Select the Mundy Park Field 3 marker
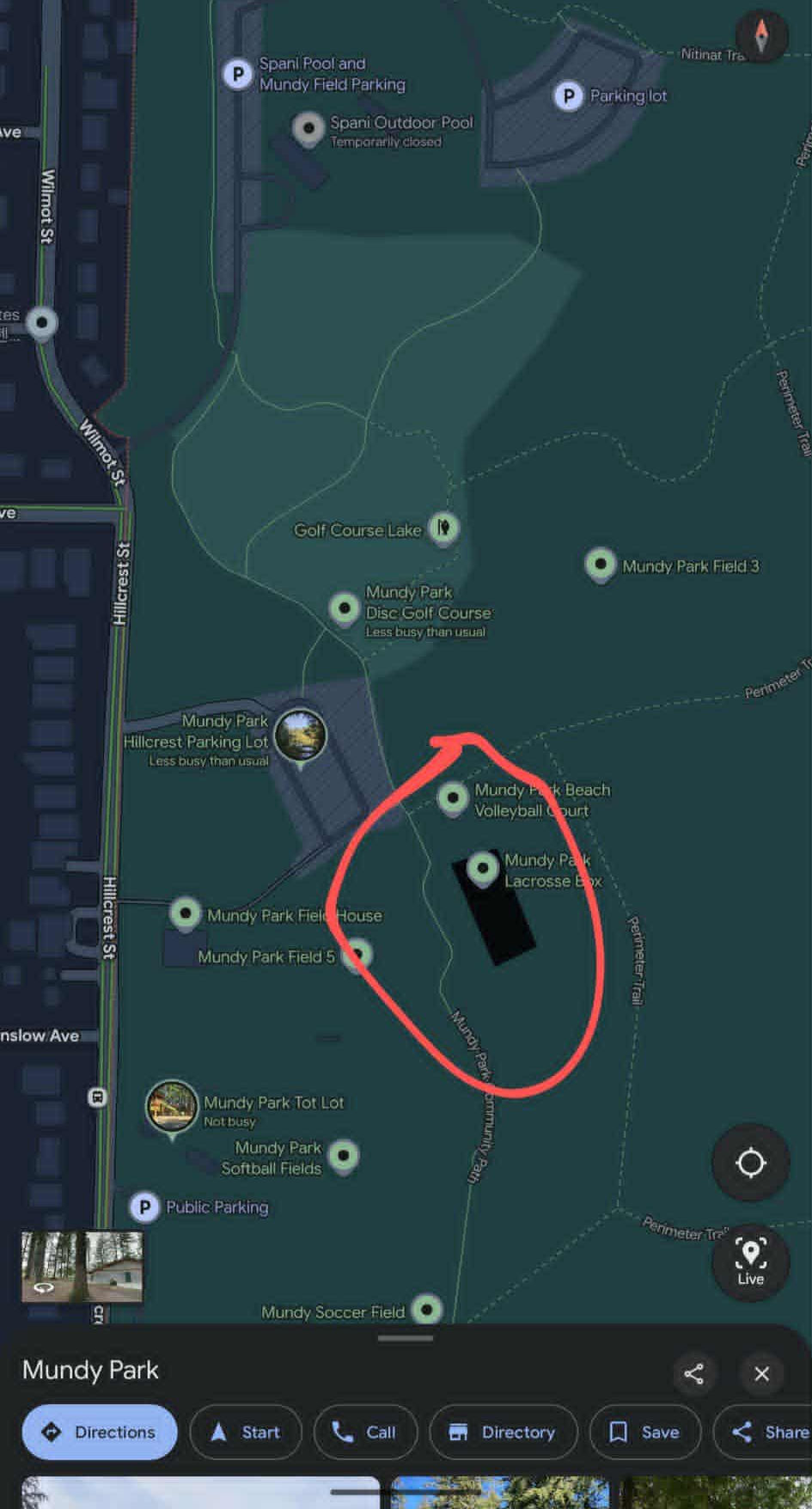The width and height of the screenshot is (812, 1509). coord(600,565)
